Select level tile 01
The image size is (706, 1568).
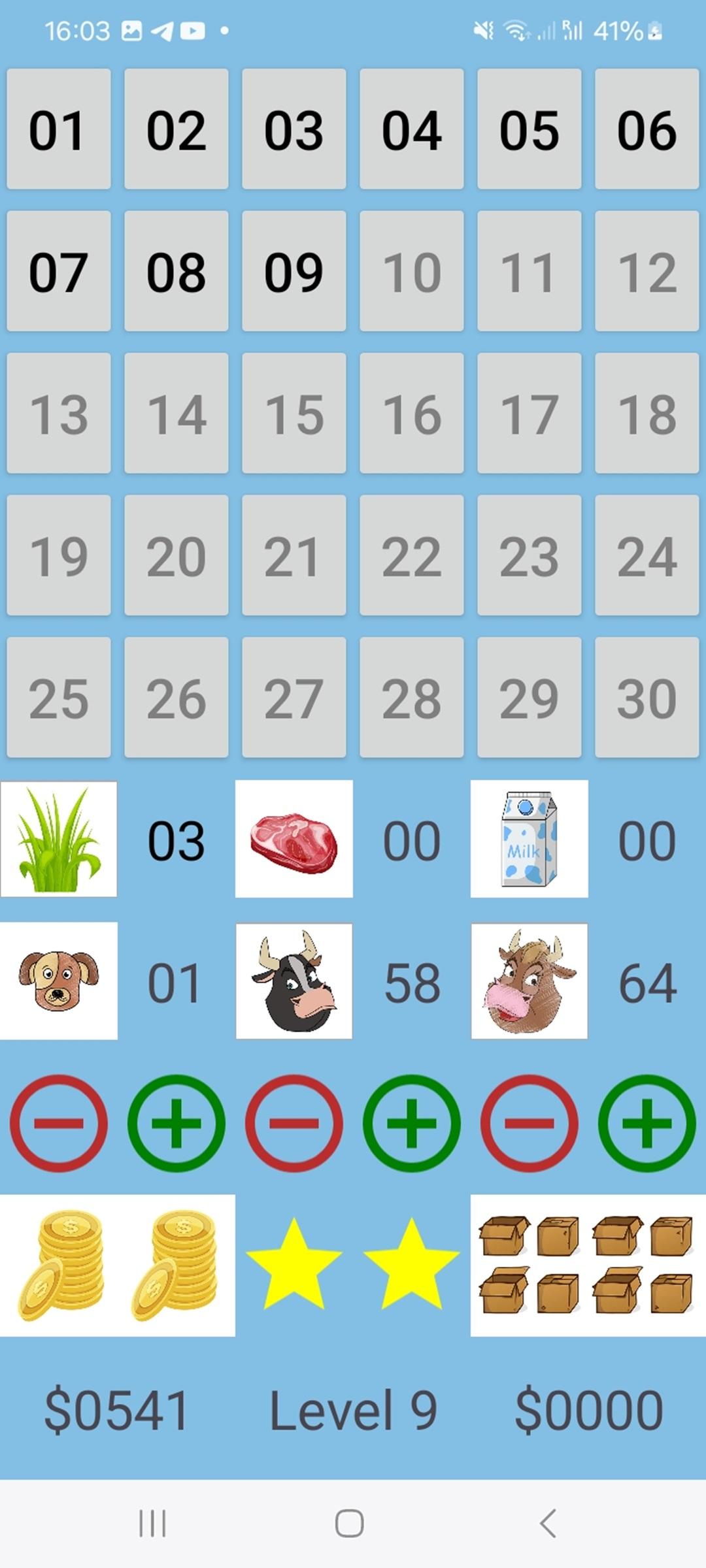pos(58,129)
